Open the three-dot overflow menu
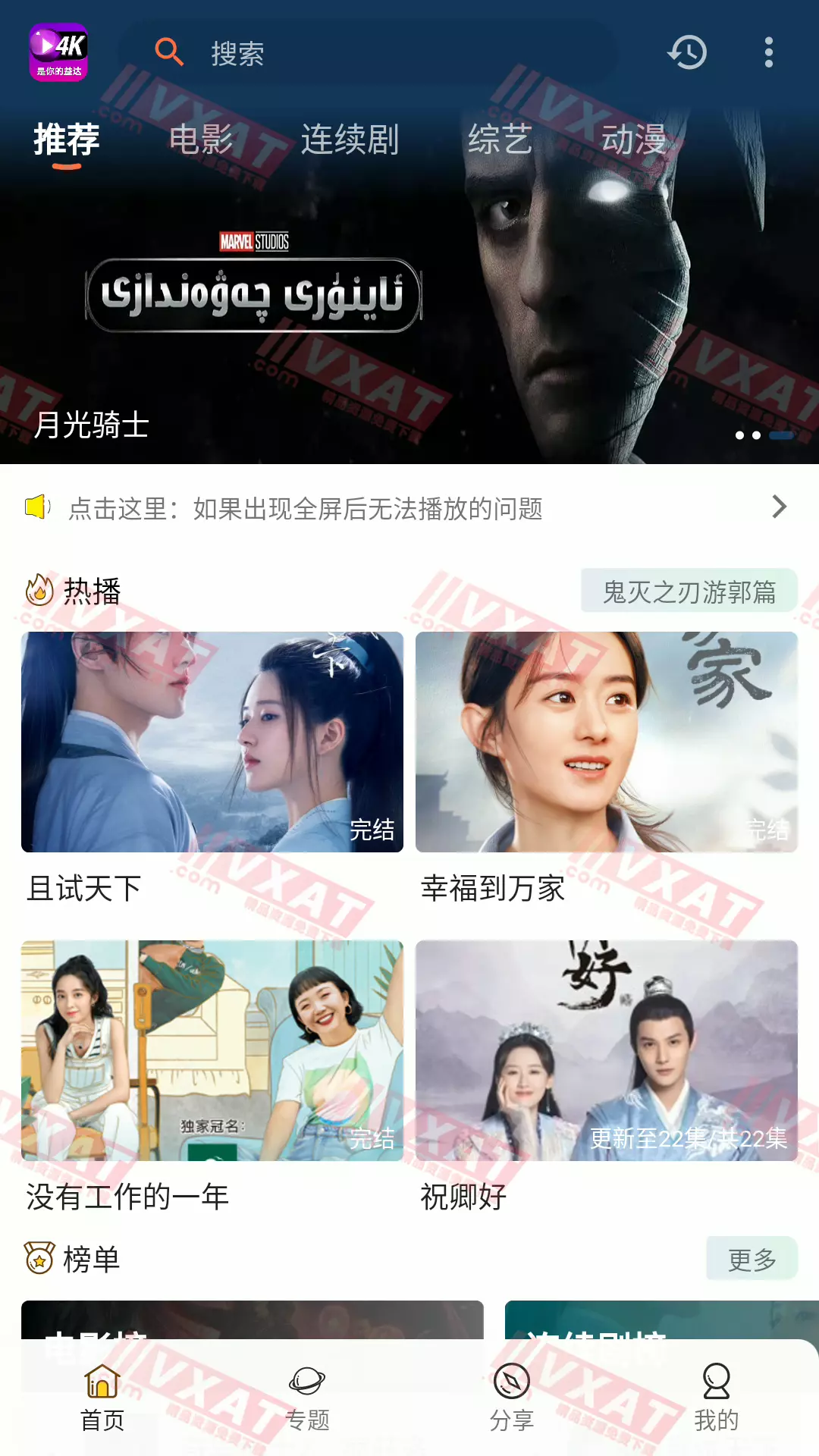This screenshot has height=1456, width=819. pyautogui.click(x=768, y=53)
